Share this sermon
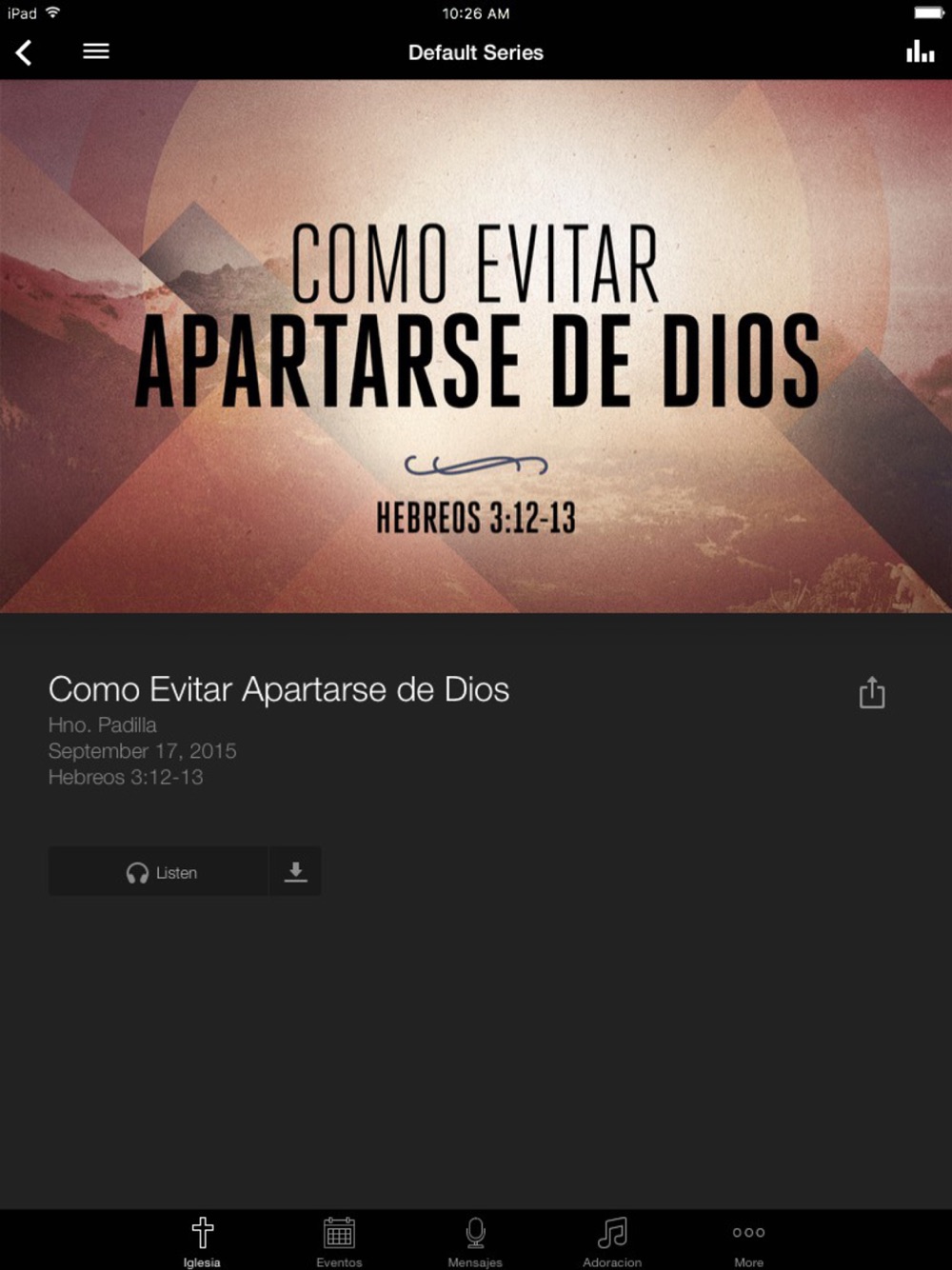 point(872,692)
